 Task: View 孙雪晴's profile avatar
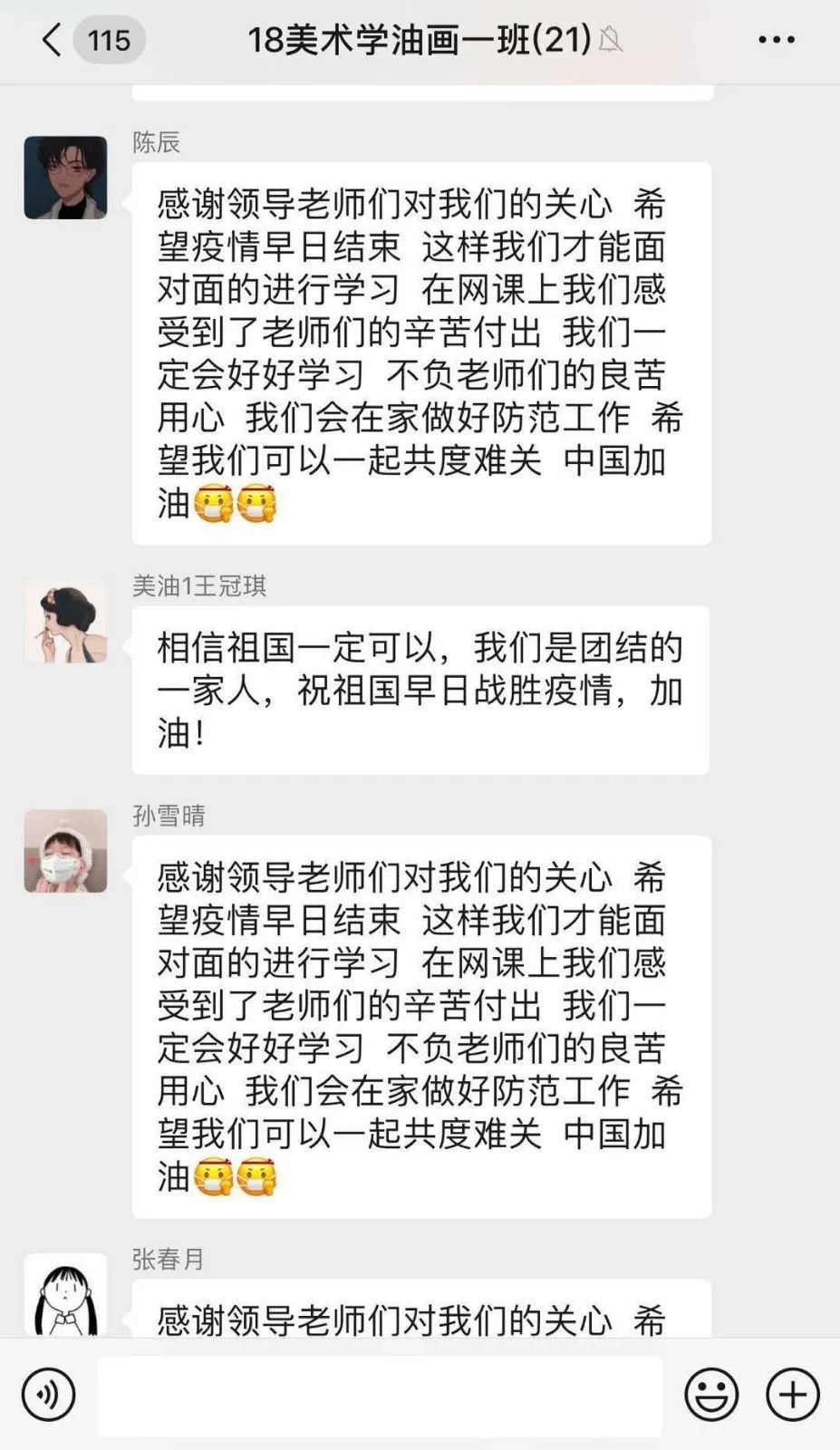pos(65,851)
